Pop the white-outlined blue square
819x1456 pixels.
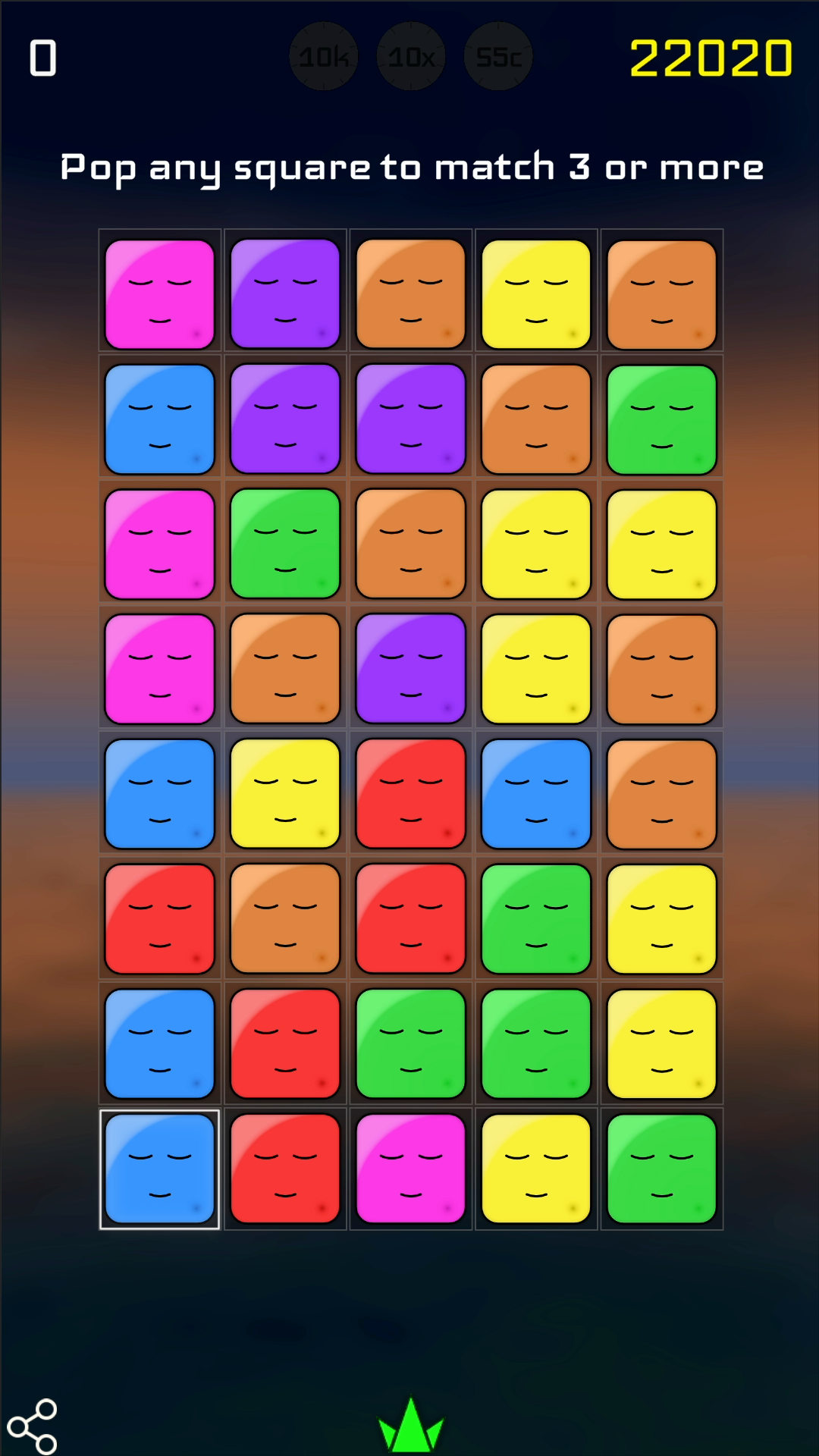click(160, 1169)
